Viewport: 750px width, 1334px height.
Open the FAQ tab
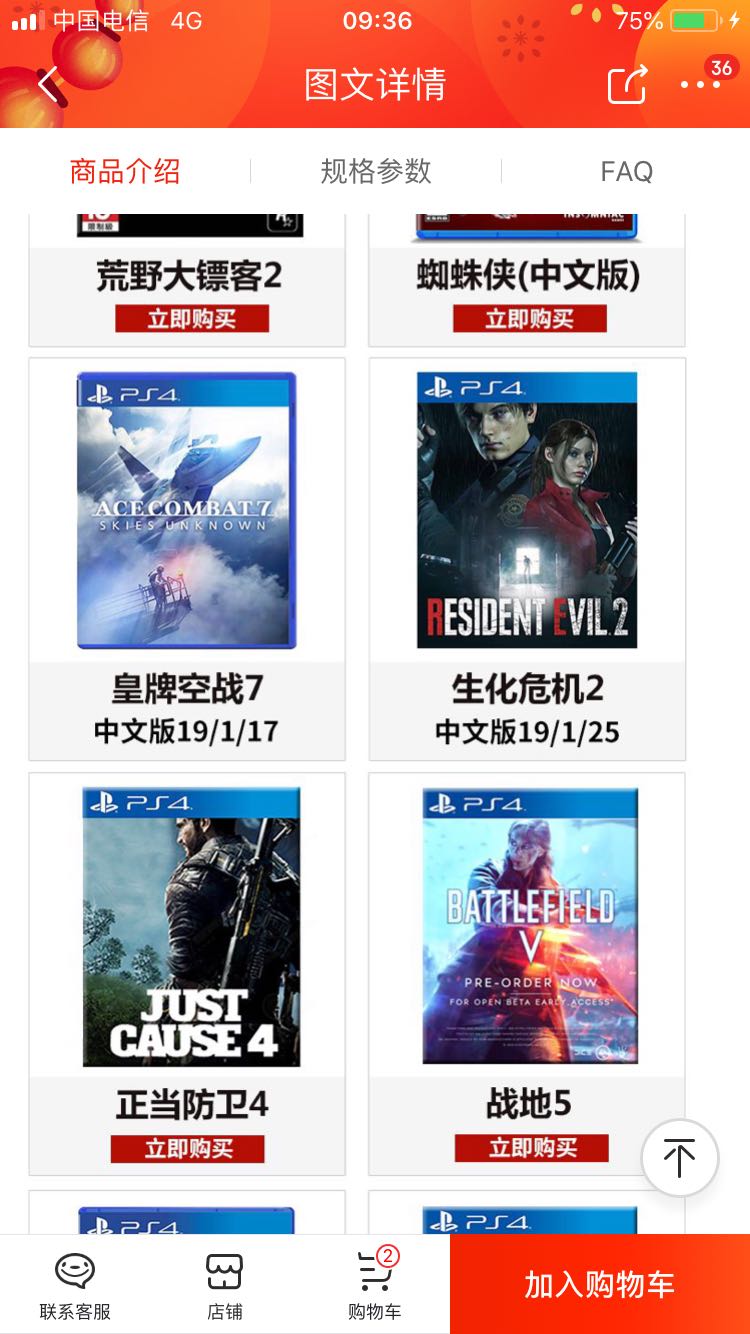(626, 171)
